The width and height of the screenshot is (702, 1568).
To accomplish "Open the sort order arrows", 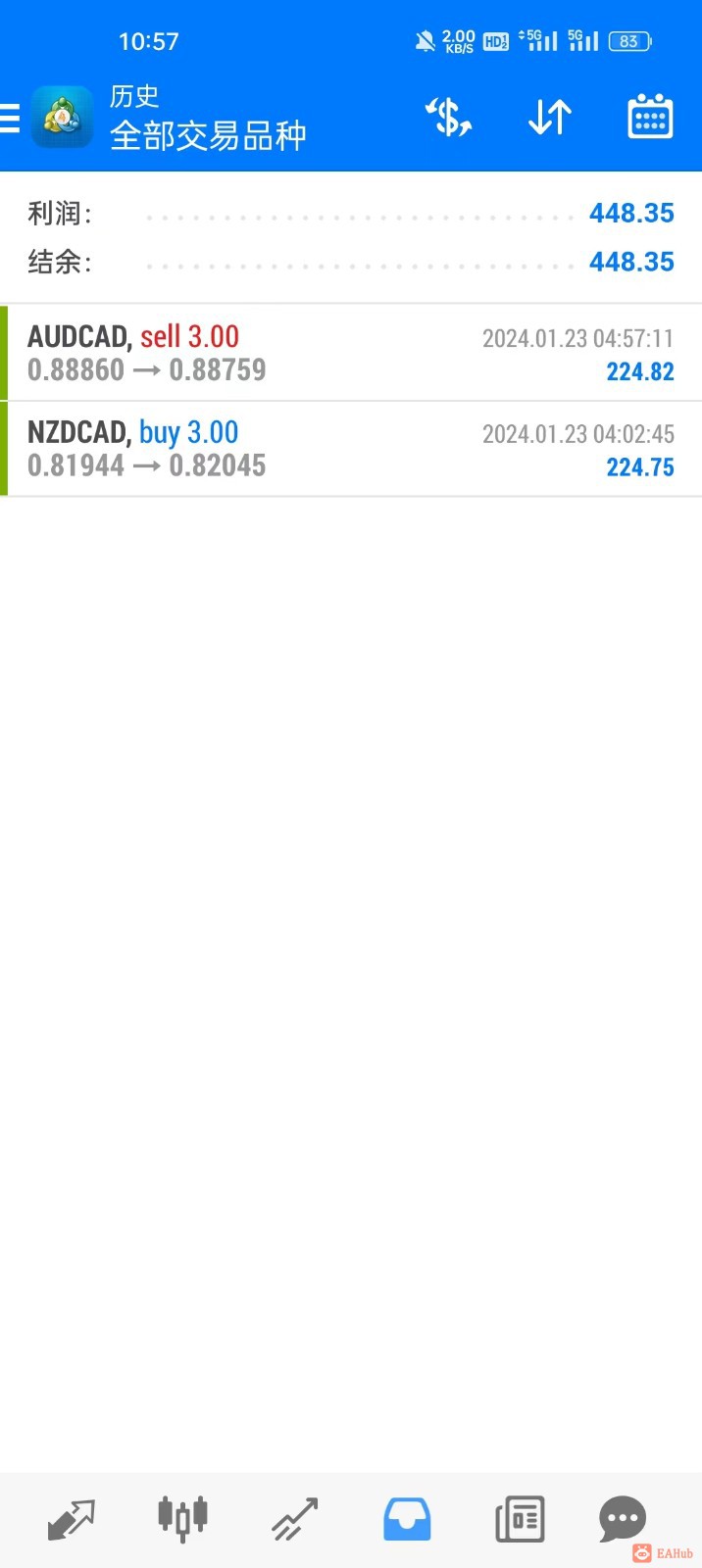I will click(x=550, y=119).
